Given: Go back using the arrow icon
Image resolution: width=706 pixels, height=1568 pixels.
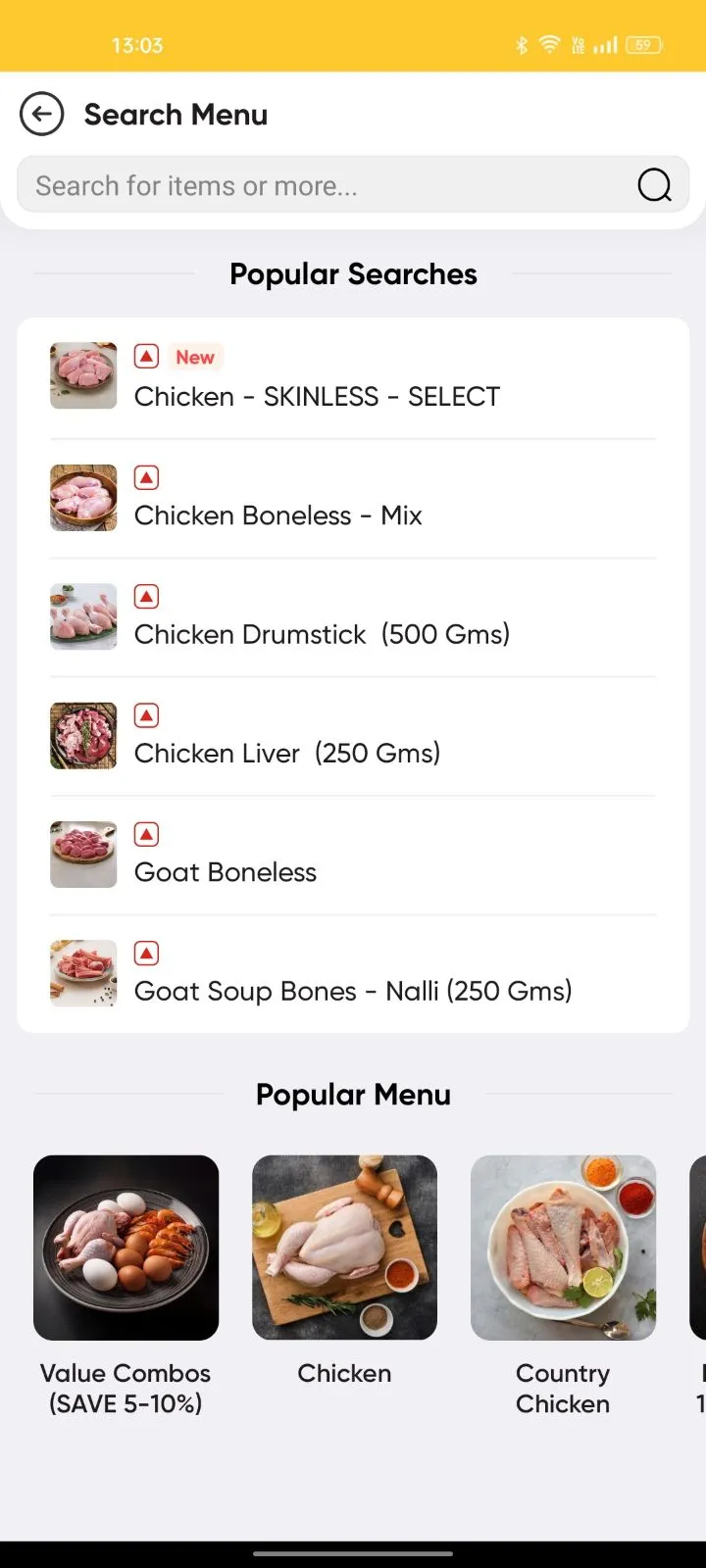Looking at the screenshot, I should 41,115.
